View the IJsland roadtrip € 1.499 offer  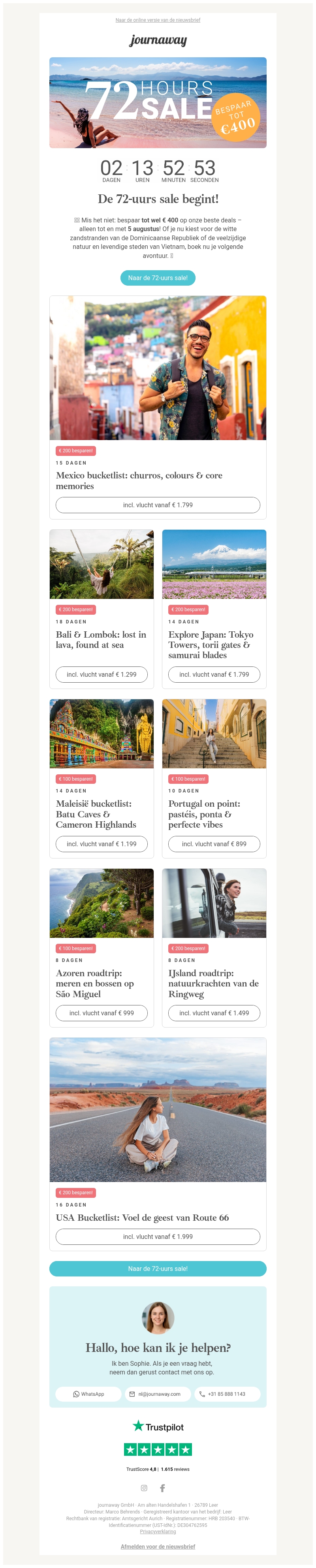[214, 1013]
